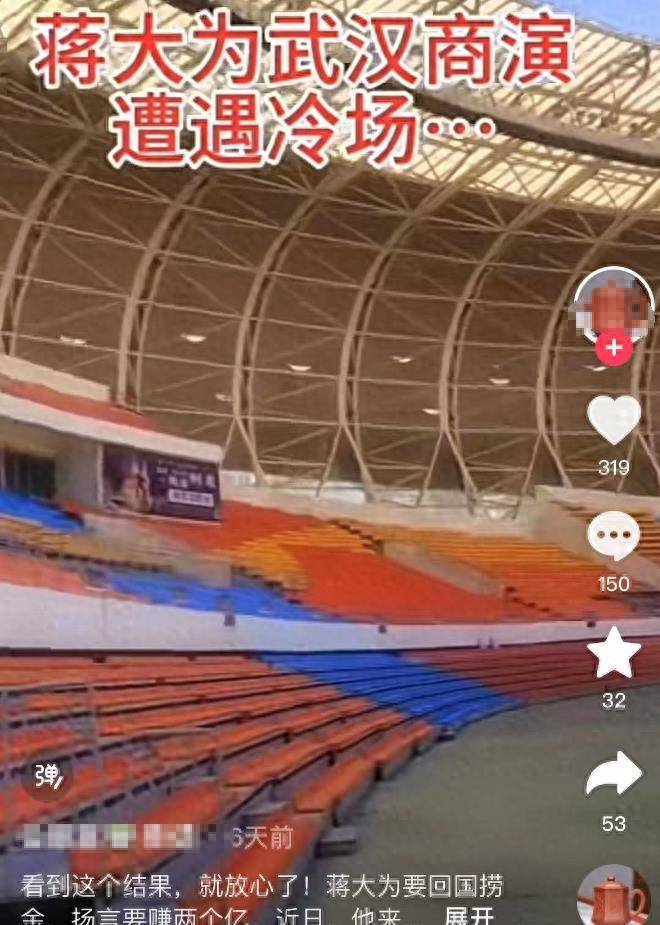Like this video with the heart
Screen dimensions: 660x925
[x=613, y=419]
